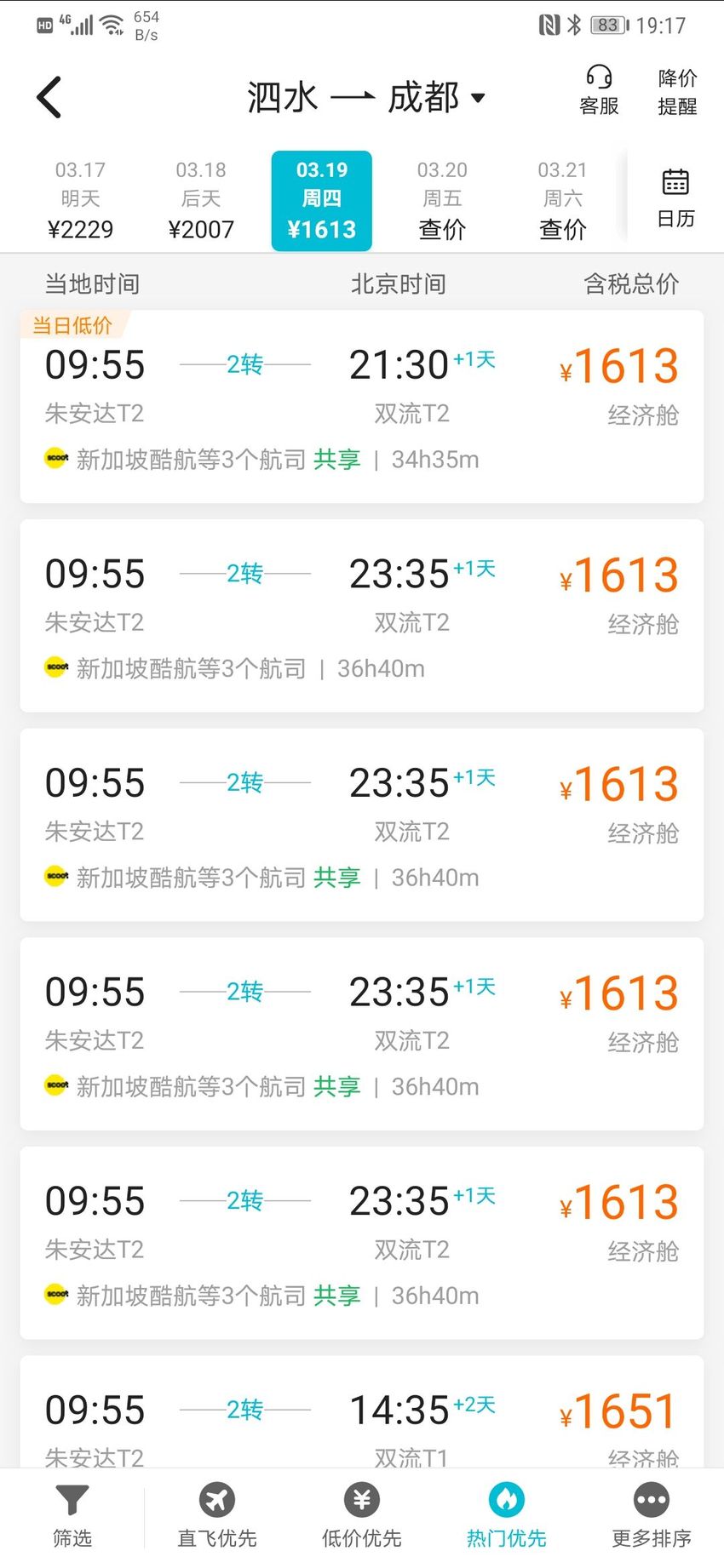Open the 36h40m flight without the 共享 tag
This screenshot has height=1568, width=724.
[x=362, y=615]
